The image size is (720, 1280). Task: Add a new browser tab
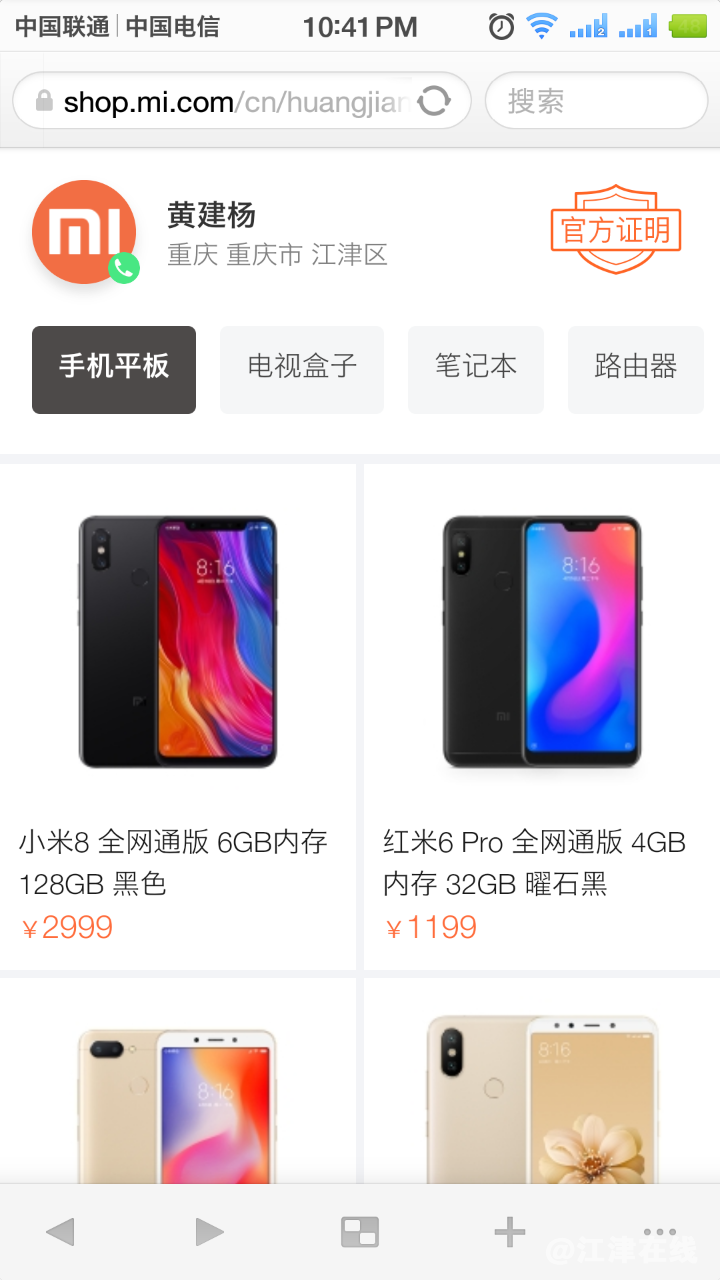point(510,1231)
